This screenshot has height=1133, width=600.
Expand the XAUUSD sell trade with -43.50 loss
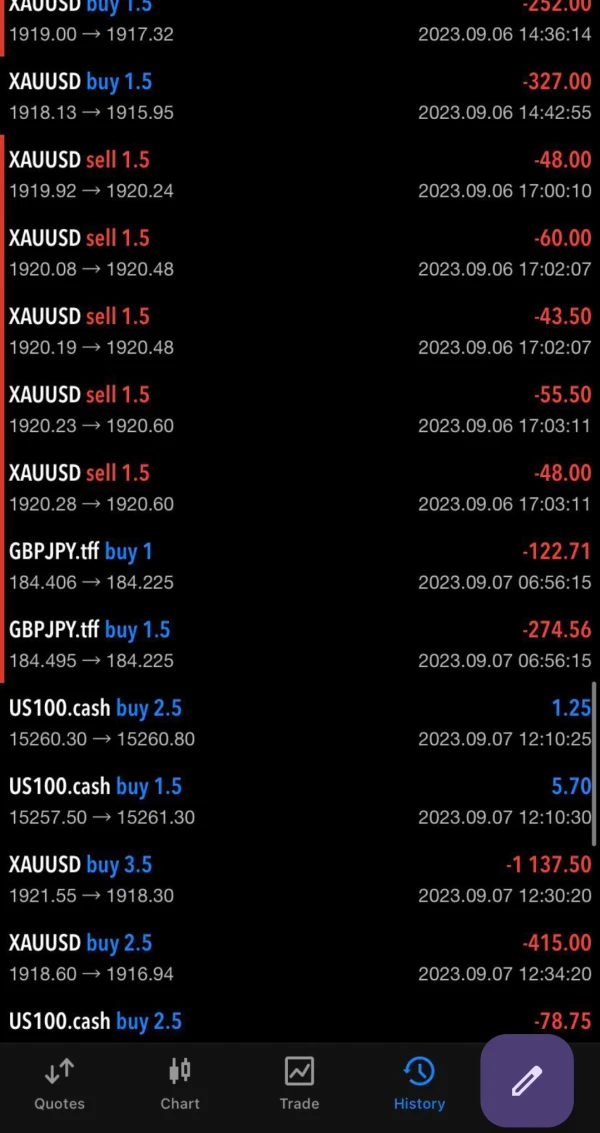pyautogui.click(x=300, y=331)
